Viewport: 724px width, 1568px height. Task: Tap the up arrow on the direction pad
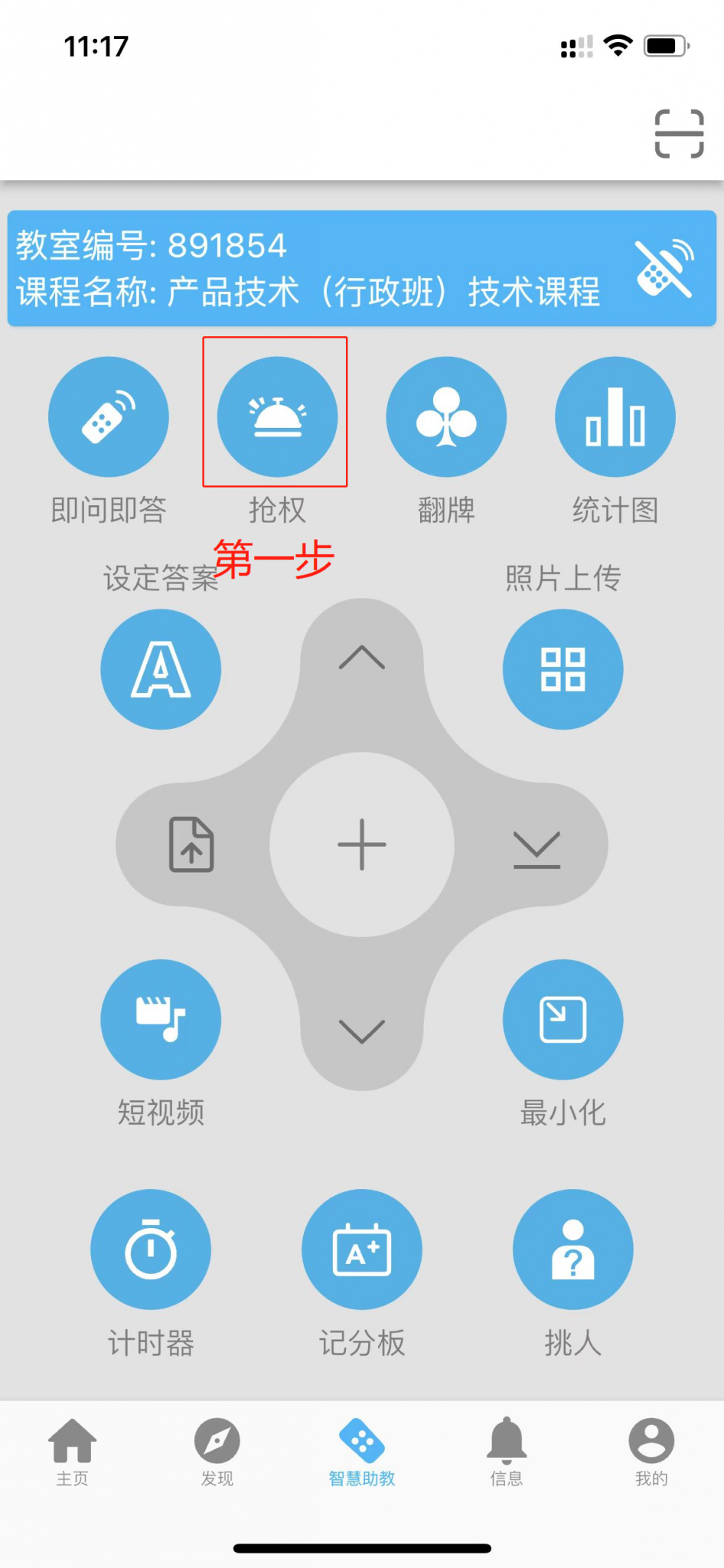coord(362,658)
